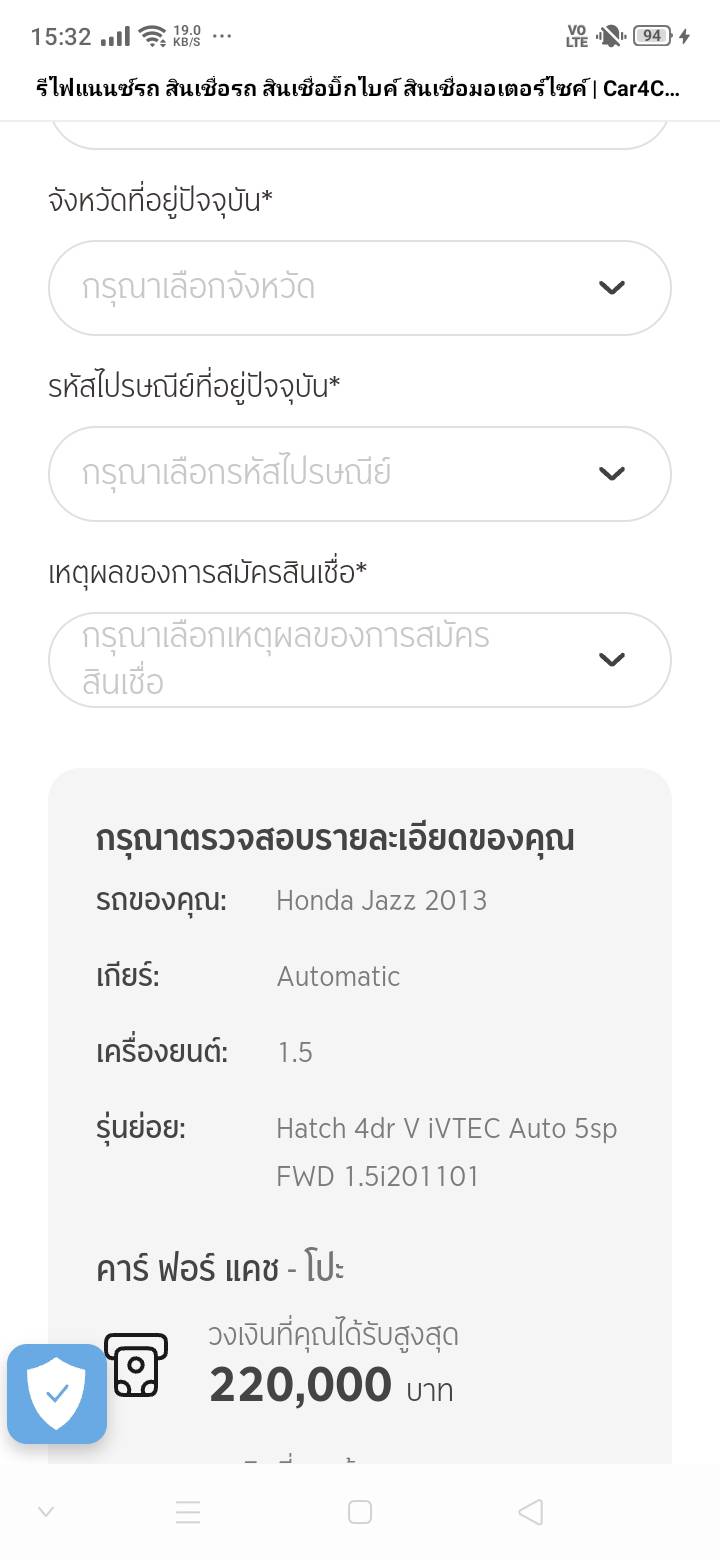Expand the postal code dropdown
The image size is (720, 1560).
pos(359,474)
